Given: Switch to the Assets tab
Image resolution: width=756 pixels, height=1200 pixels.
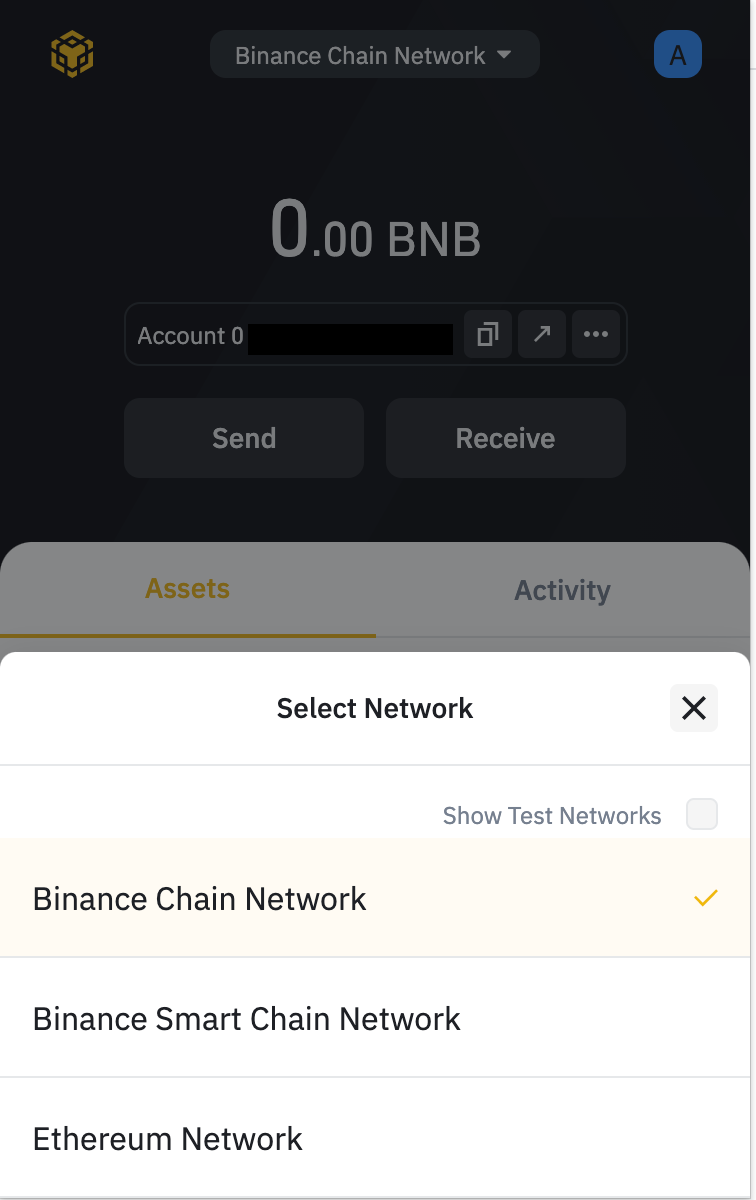Looking at the screenshot, I should pos(188,589).
